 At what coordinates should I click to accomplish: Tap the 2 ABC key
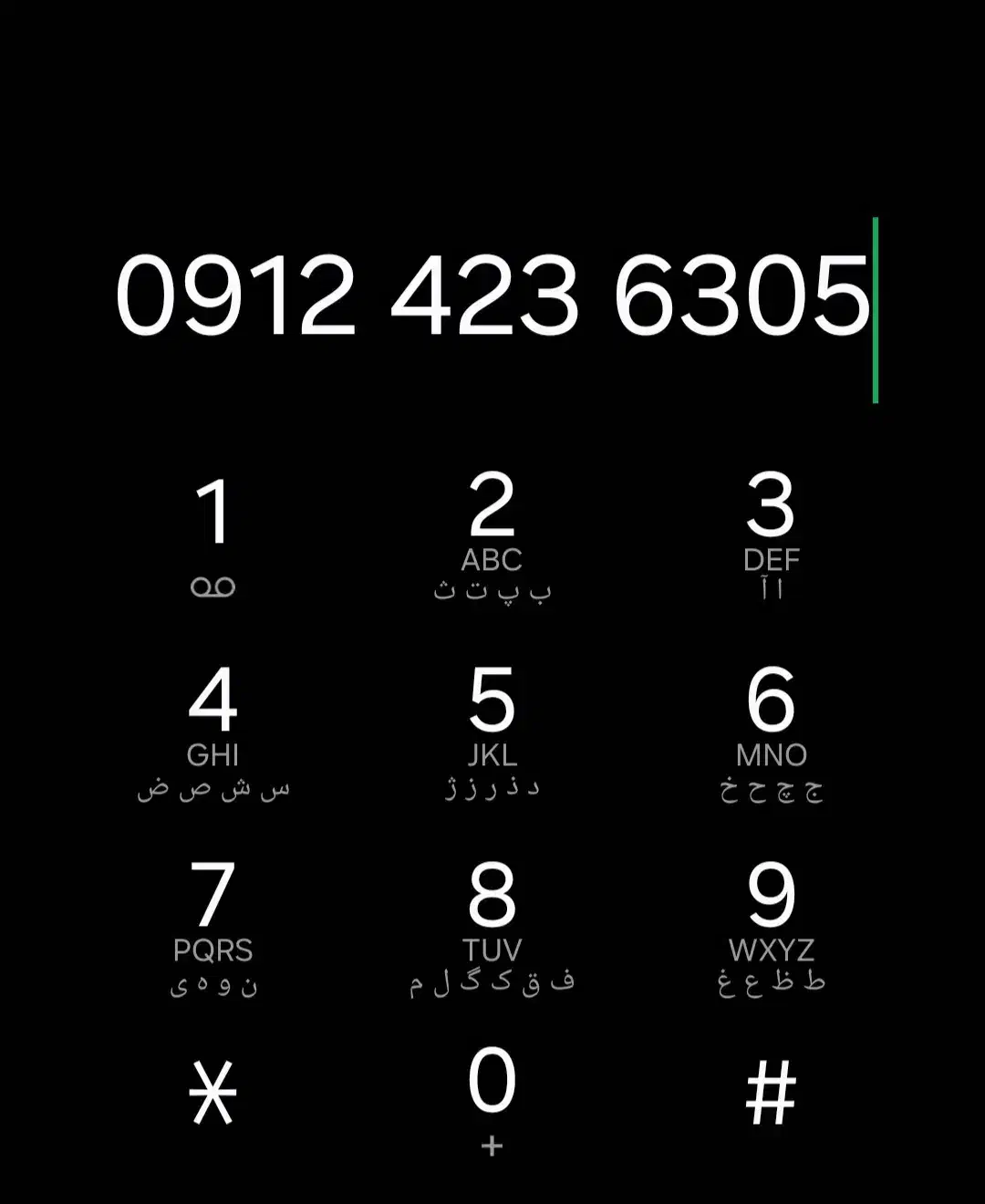[x=492, y=534]
